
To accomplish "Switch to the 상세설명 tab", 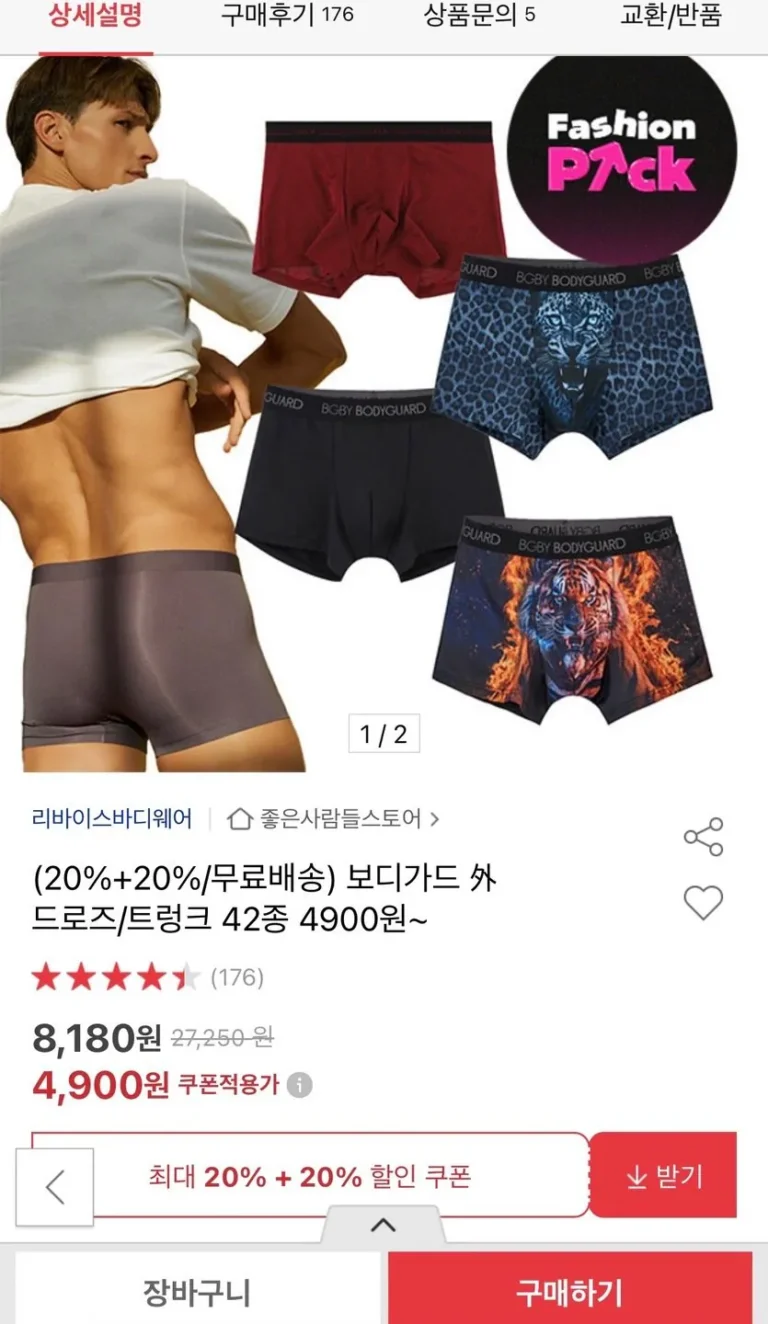I will pyautogui.click(x=95, y=17).
